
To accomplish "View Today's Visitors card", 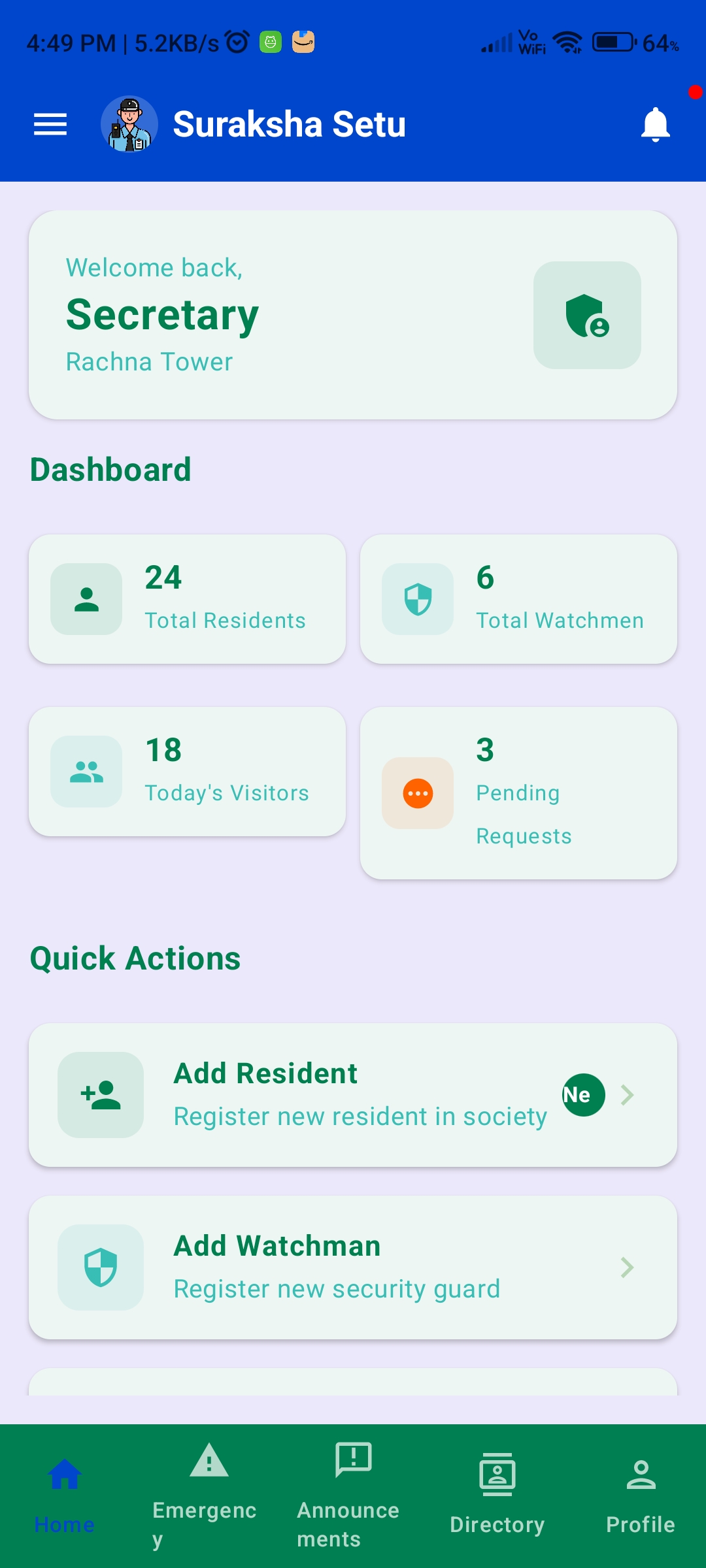I will coord(187,772).
